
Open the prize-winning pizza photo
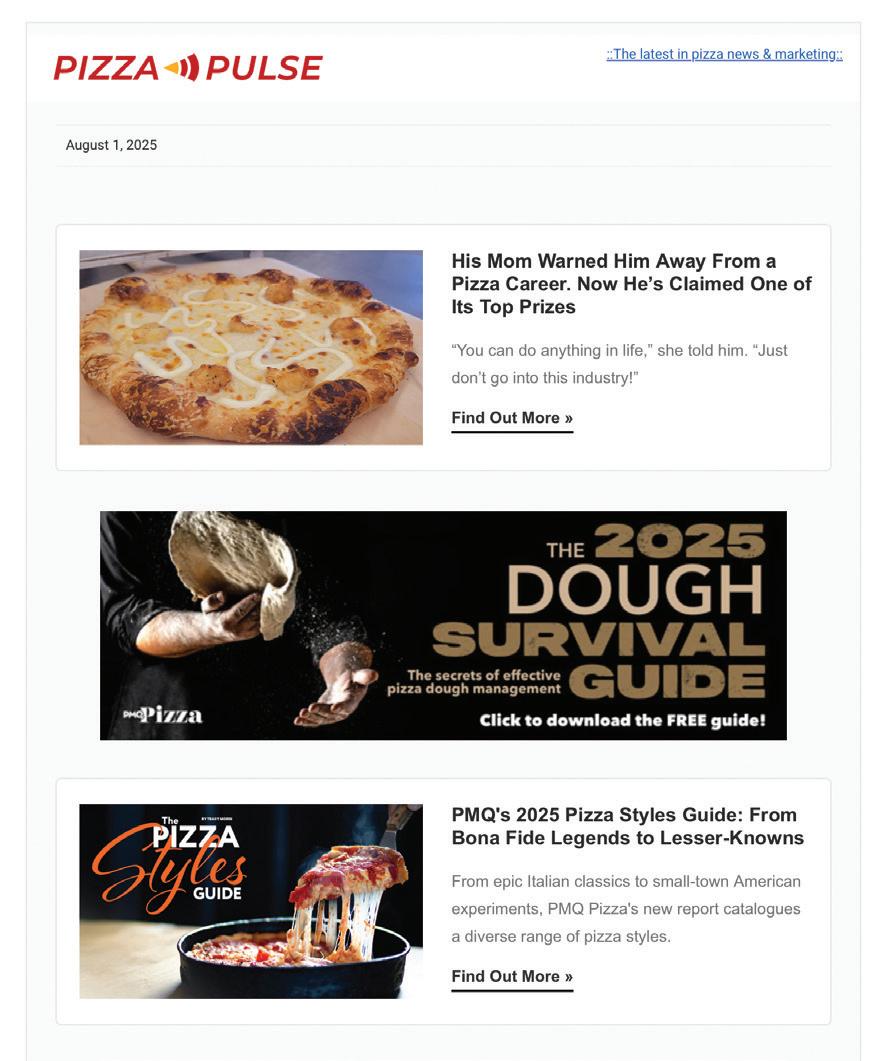pos(251,347)
